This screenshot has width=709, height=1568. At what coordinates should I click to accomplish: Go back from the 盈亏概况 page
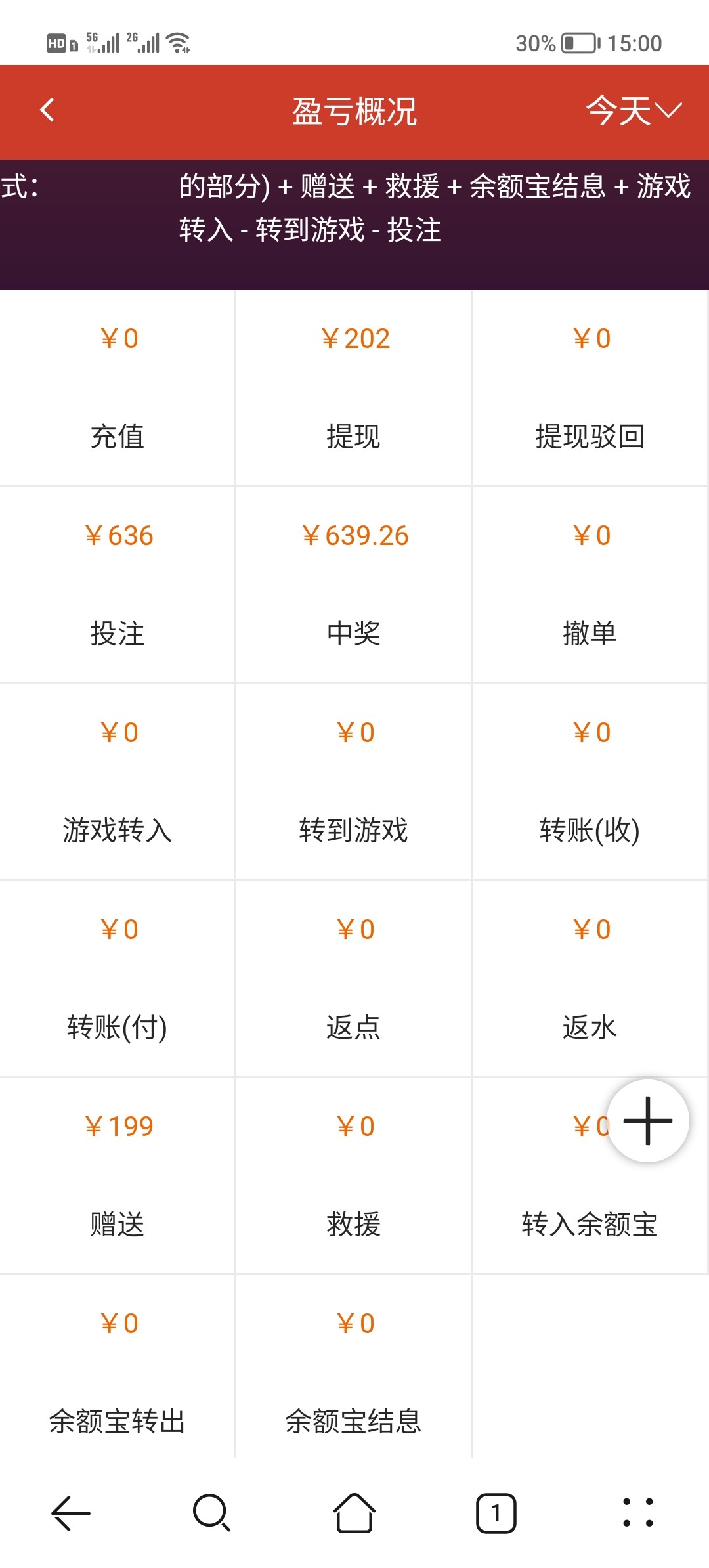(x=47, y=110)
